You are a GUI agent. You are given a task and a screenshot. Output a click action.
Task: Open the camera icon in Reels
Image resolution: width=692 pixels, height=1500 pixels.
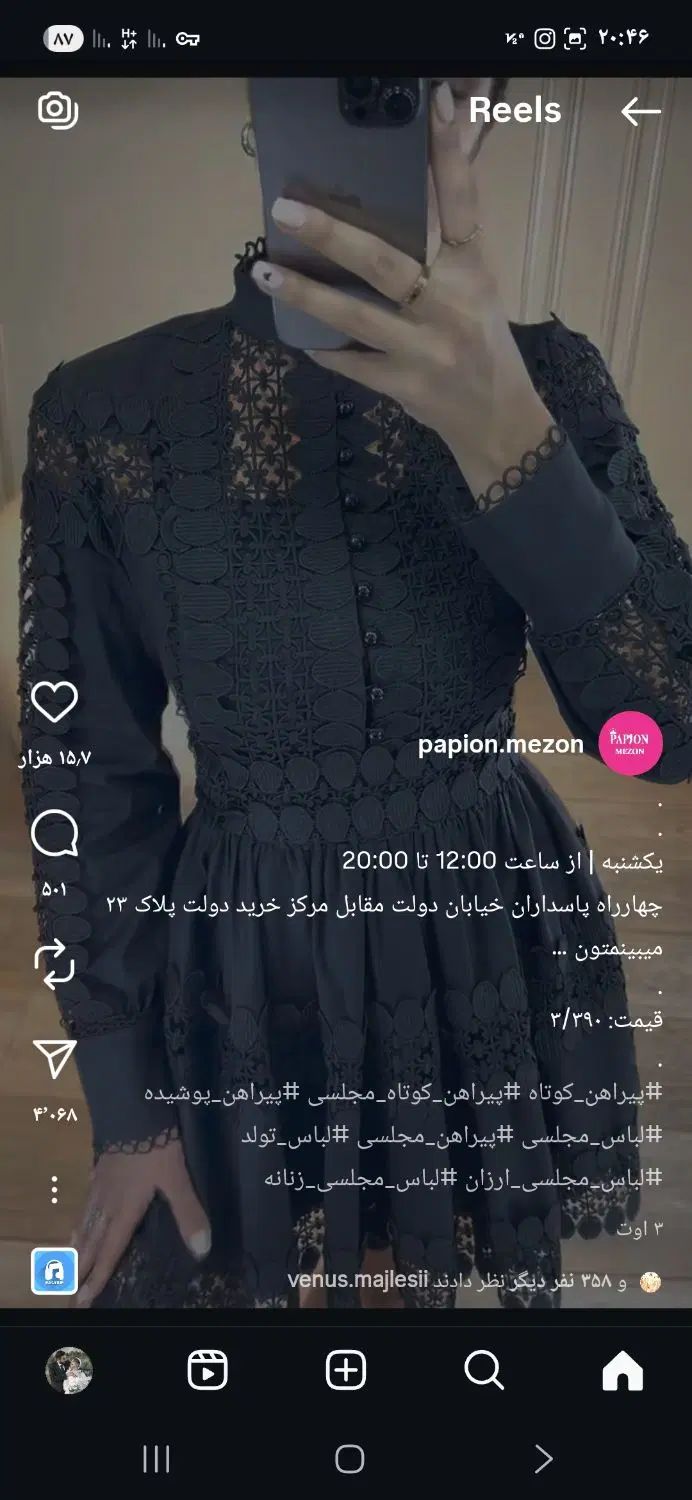58,110
